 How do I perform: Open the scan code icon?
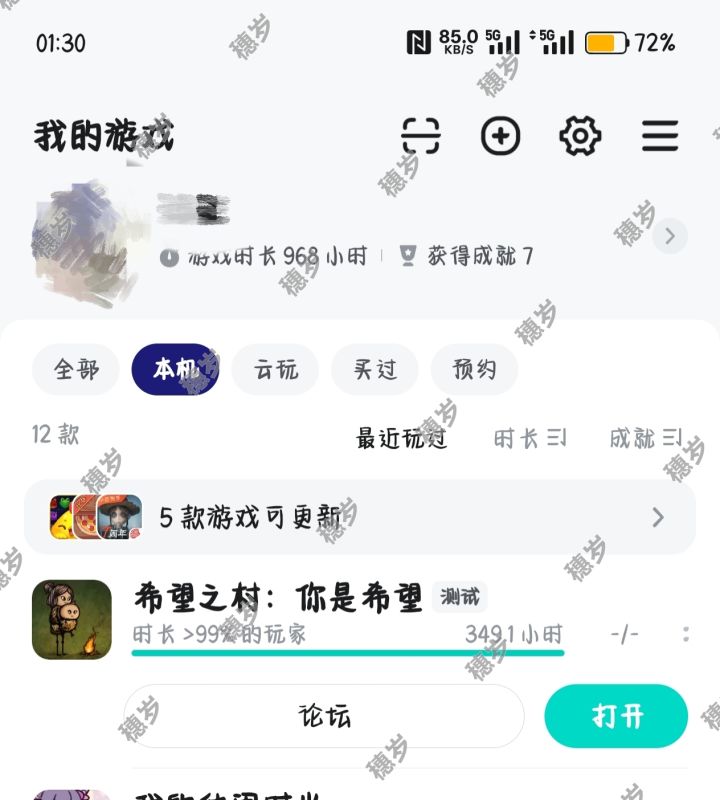[x=421, y=136]
